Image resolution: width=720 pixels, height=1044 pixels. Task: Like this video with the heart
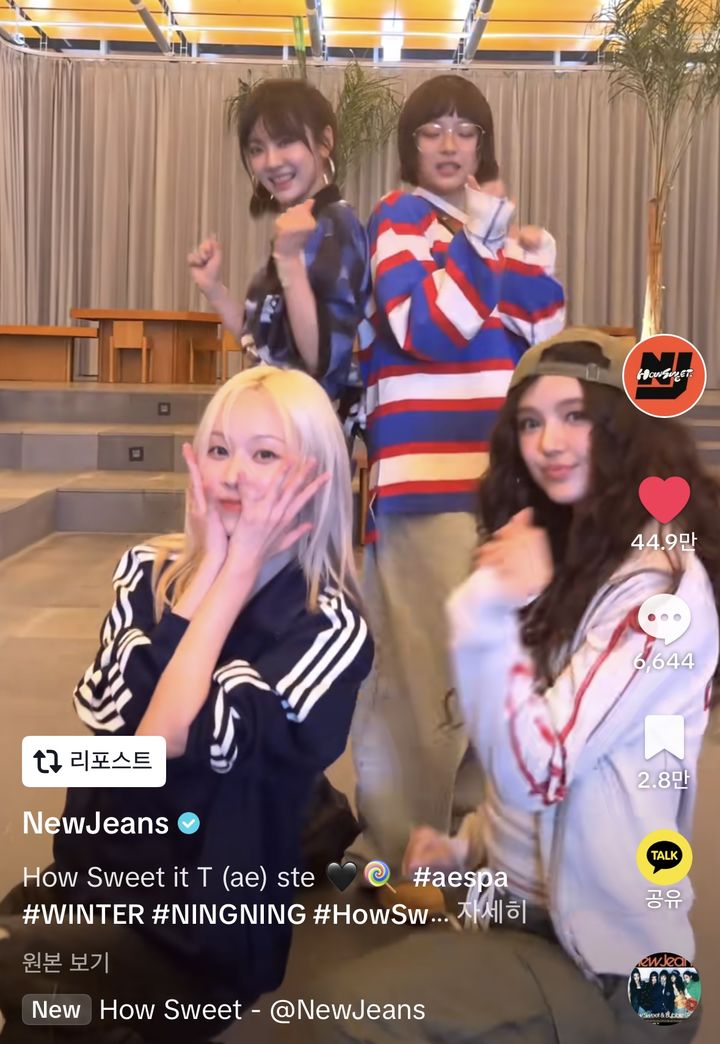pyautogui.click(x=664, y=500)
